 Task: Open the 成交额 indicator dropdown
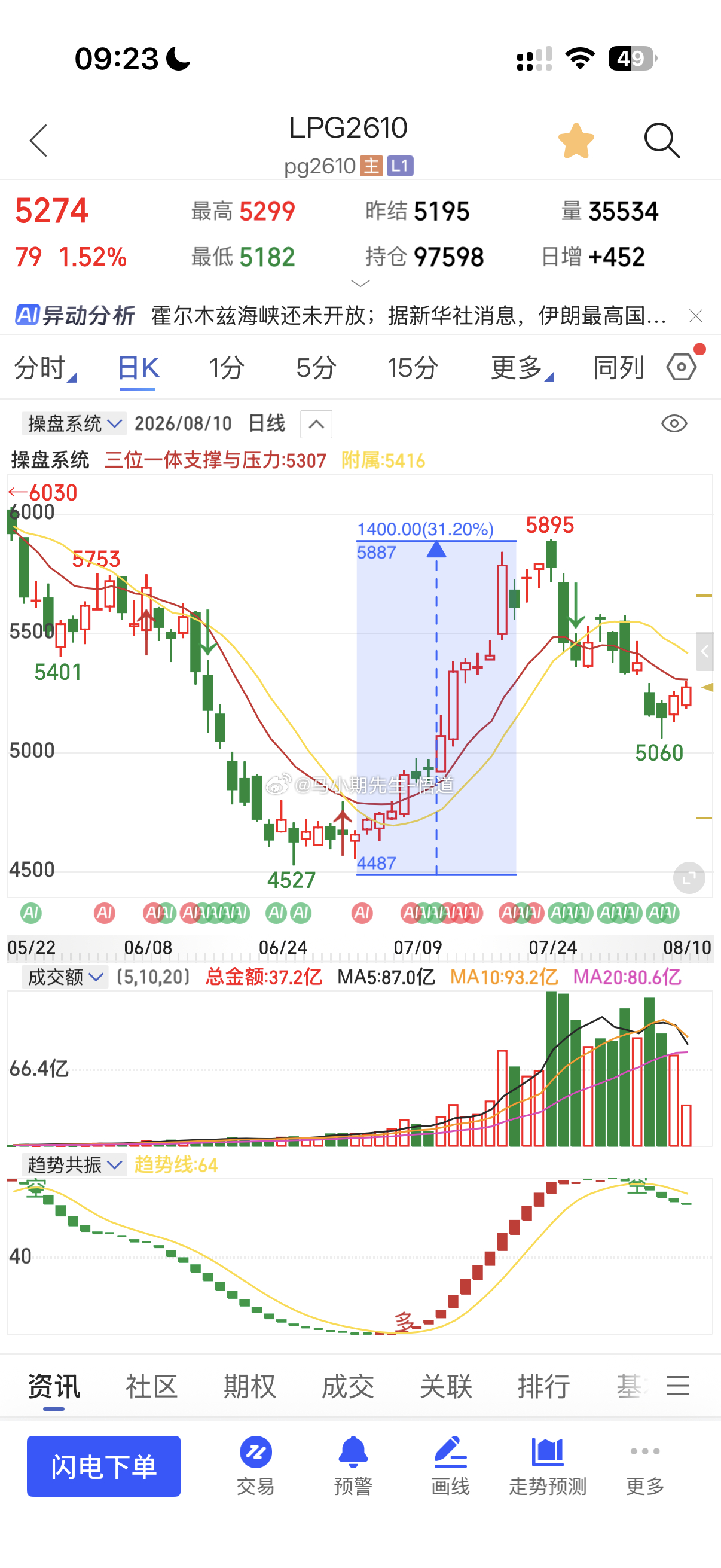65,977
